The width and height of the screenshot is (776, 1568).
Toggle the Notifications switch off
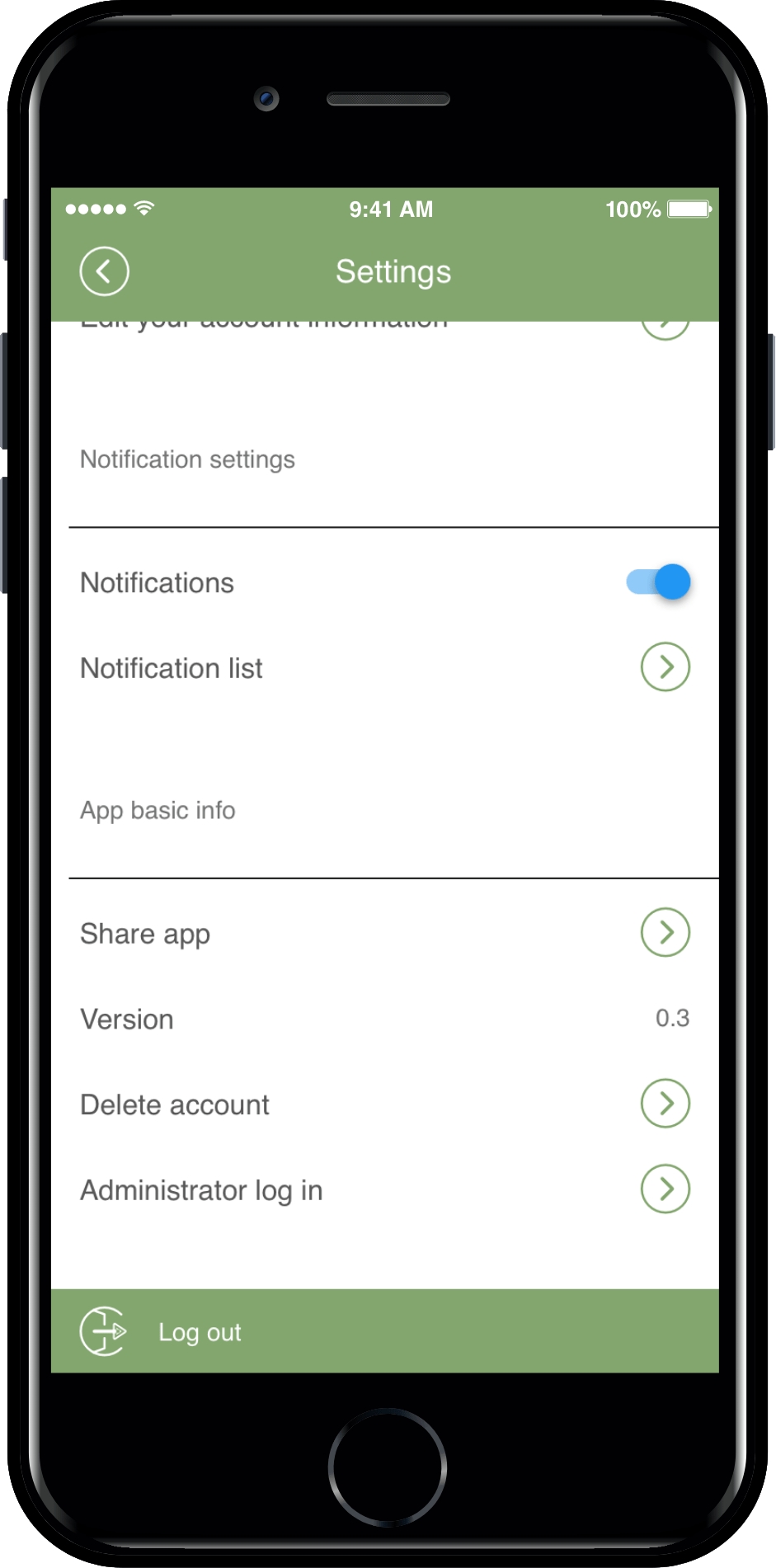658,582
